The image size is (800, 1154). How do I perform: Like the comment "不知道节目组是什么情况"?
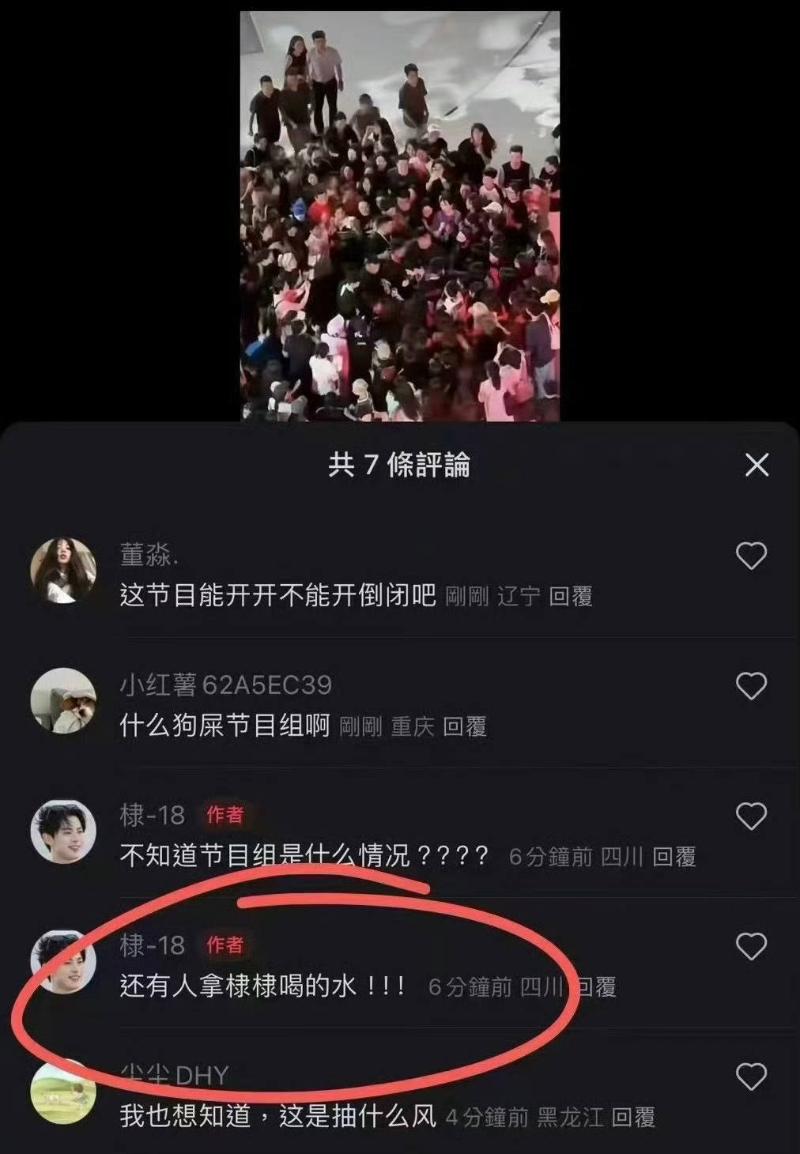(751, 816)
